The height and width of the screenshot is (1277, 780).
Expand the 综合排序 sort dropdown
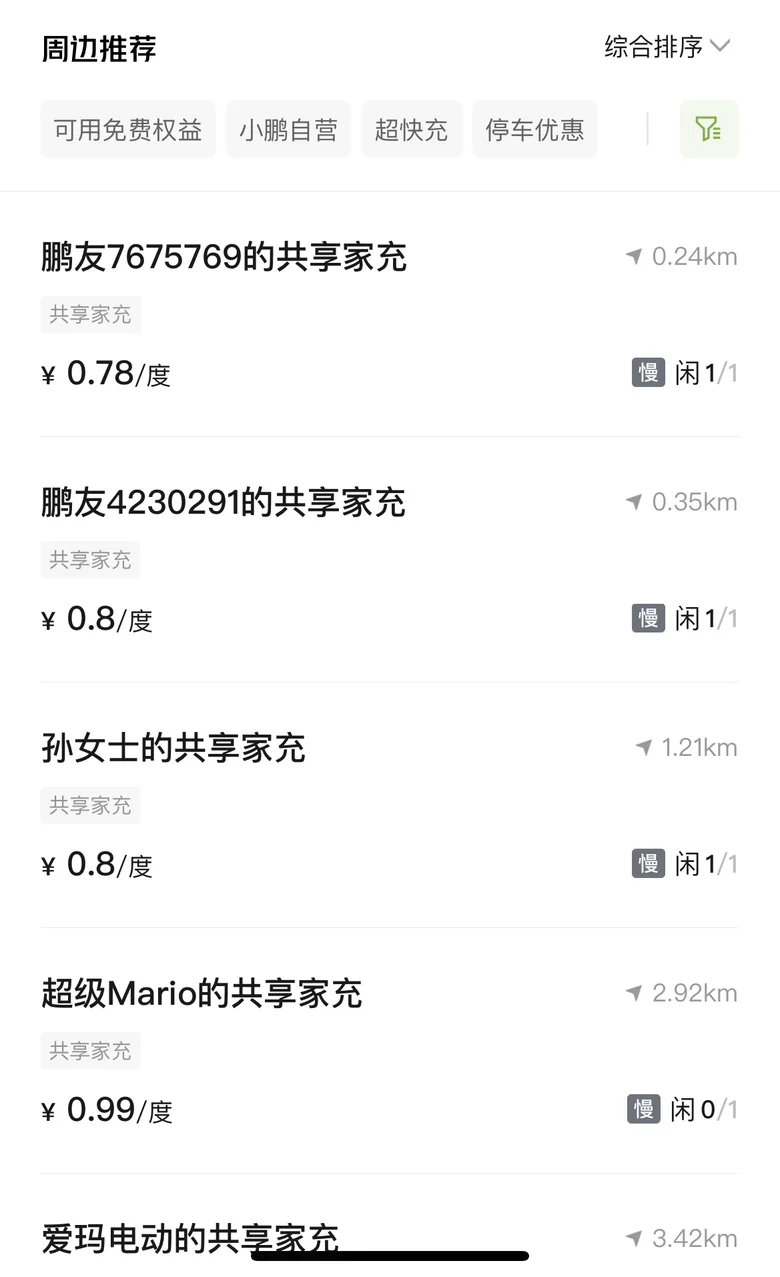[668, 46]
